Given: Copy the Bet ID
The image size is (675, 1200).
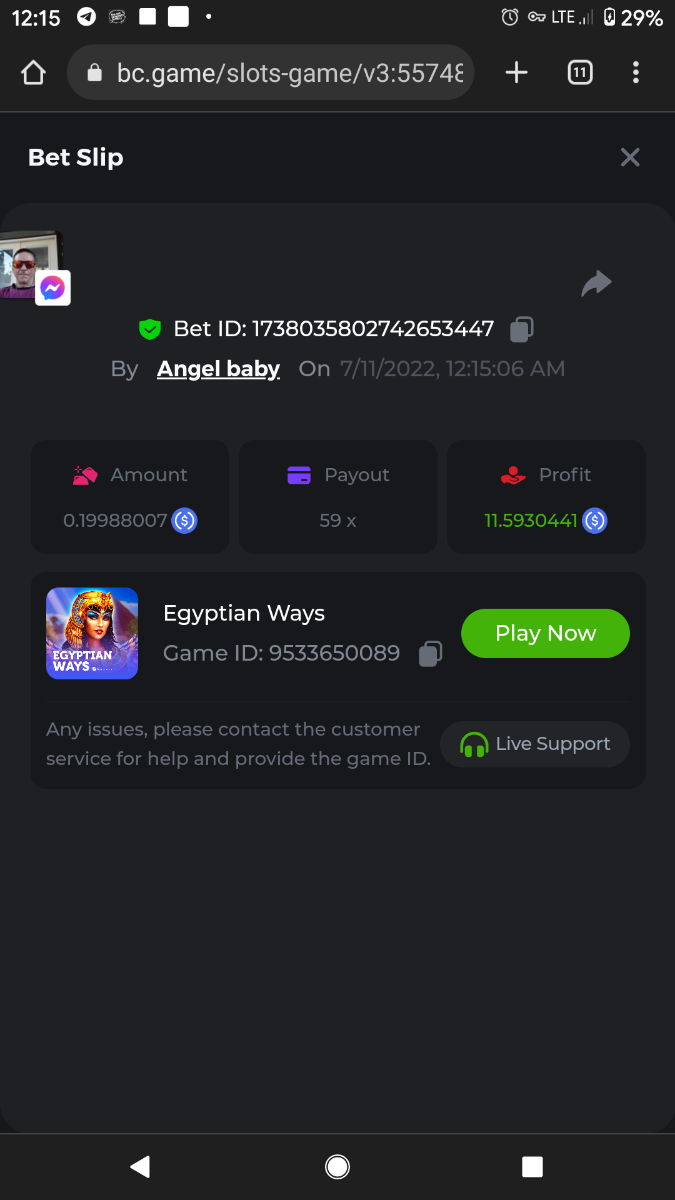Looking at the screenshot, I should tap(522, 329).
